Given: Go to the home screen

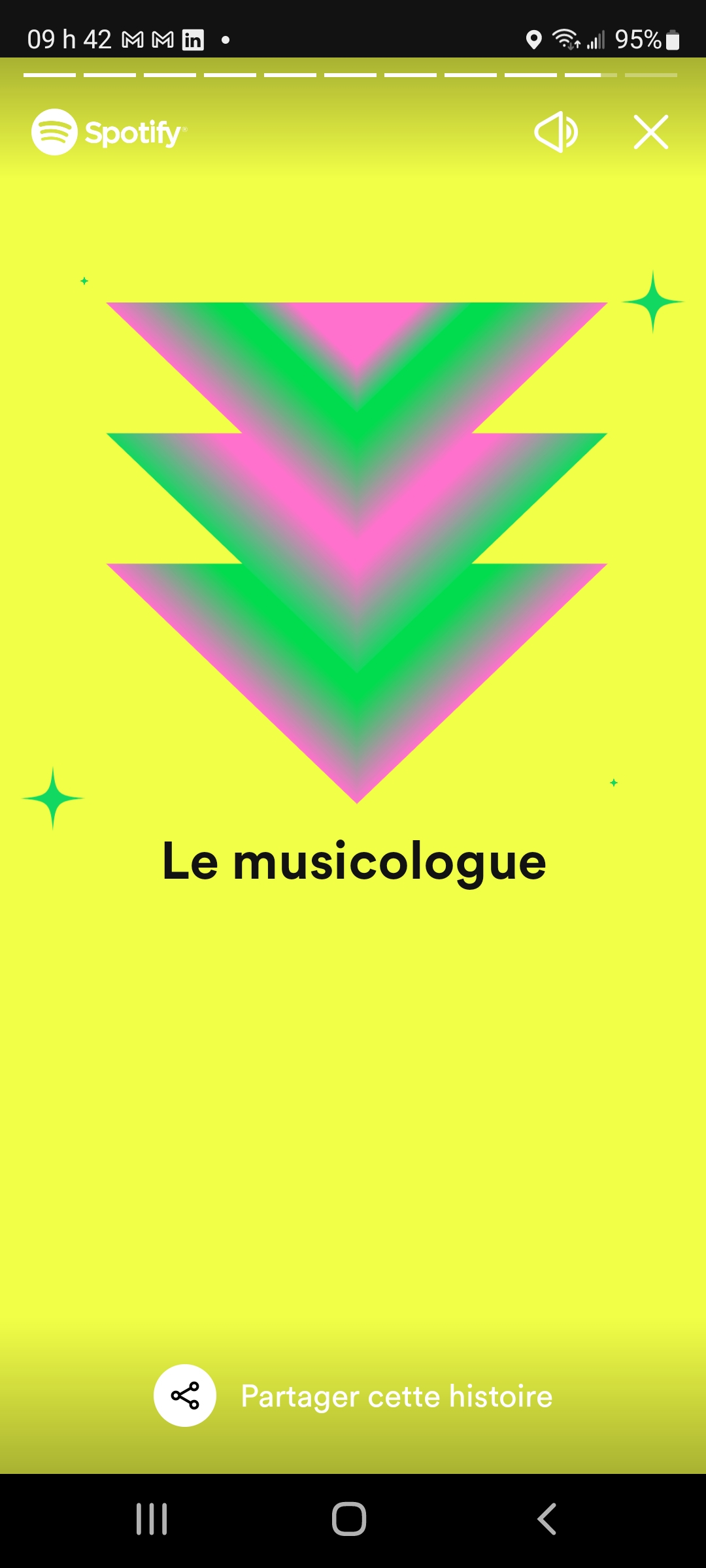Looking at the screenshot, I should 349,1518.
